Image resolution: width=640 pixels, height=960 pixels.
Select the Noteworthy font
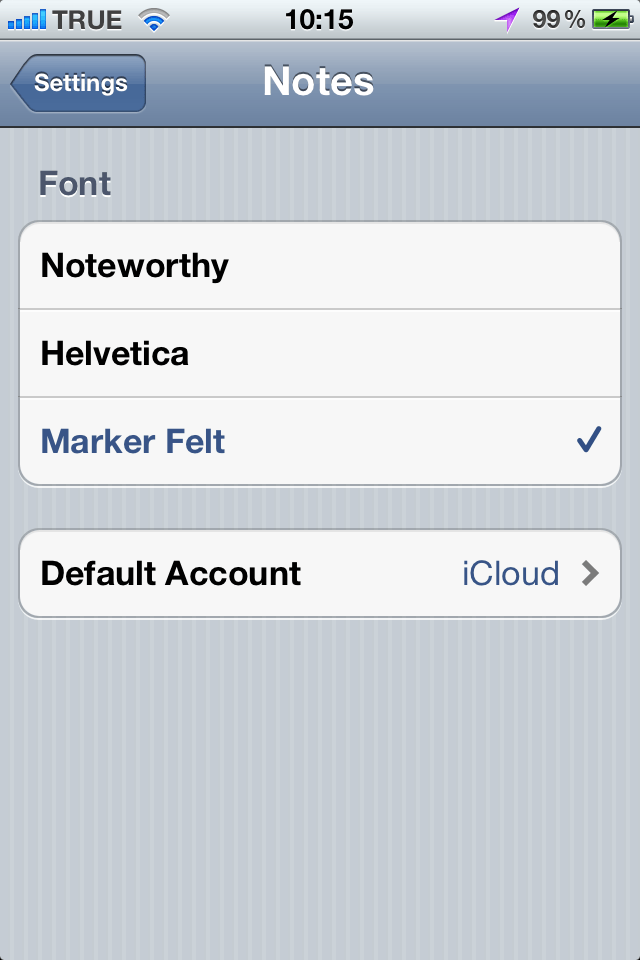click(x=320, y=266)
